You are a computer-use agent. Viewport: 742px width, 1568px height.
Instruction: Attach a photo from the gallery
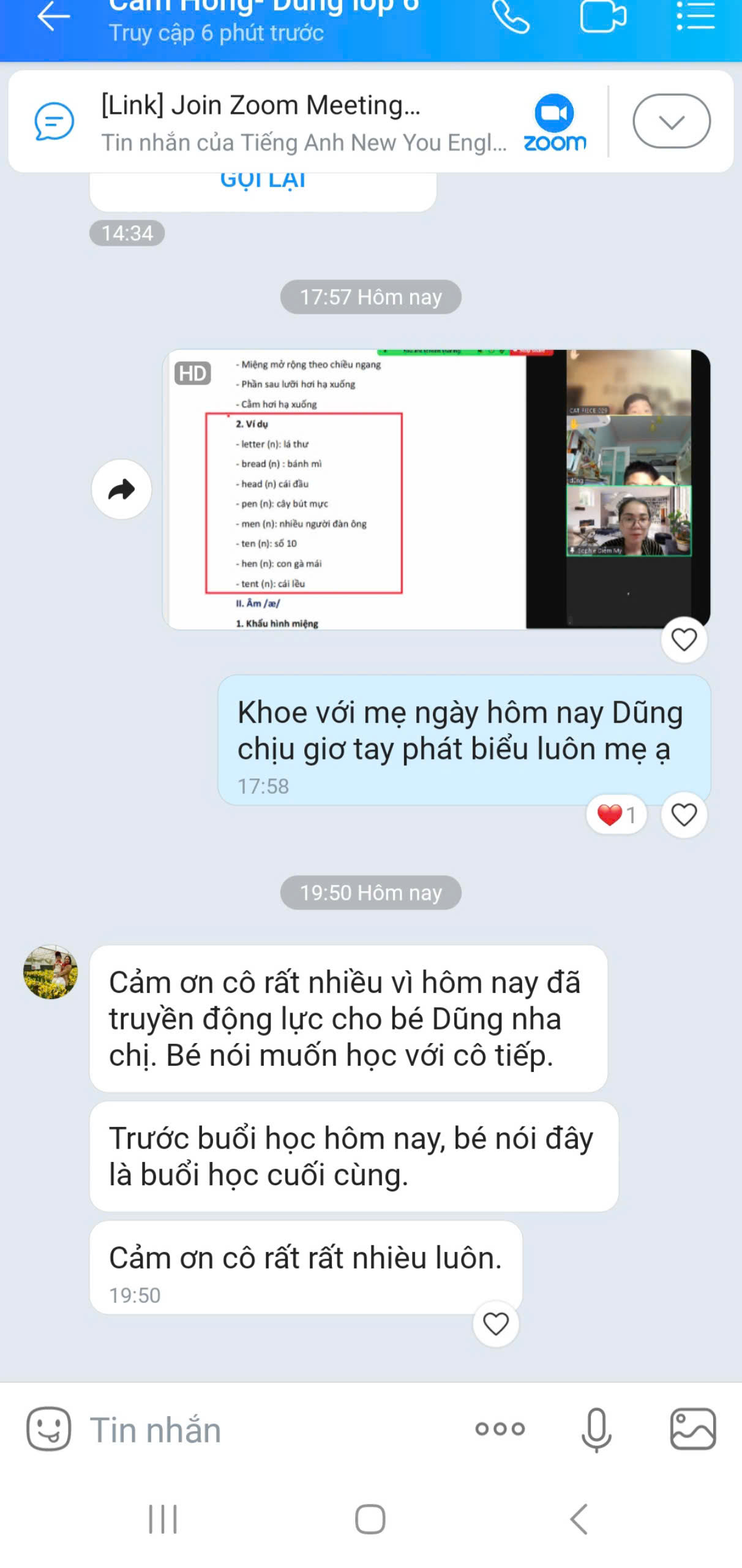[x=692, y=1429]
